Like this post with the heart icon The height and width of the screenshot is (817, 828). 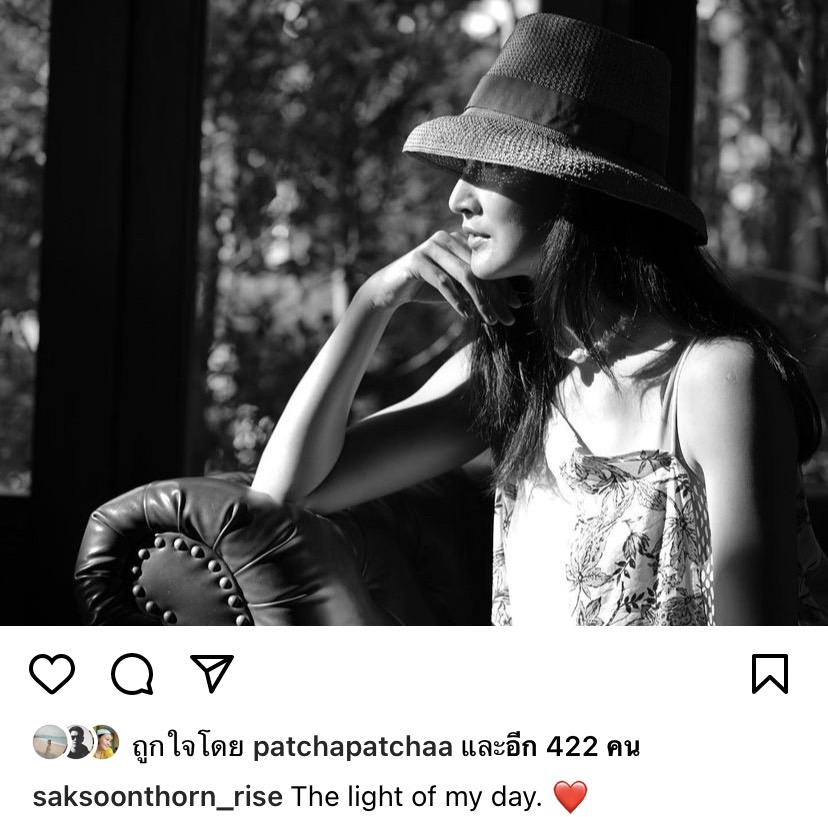click(52, 674)
